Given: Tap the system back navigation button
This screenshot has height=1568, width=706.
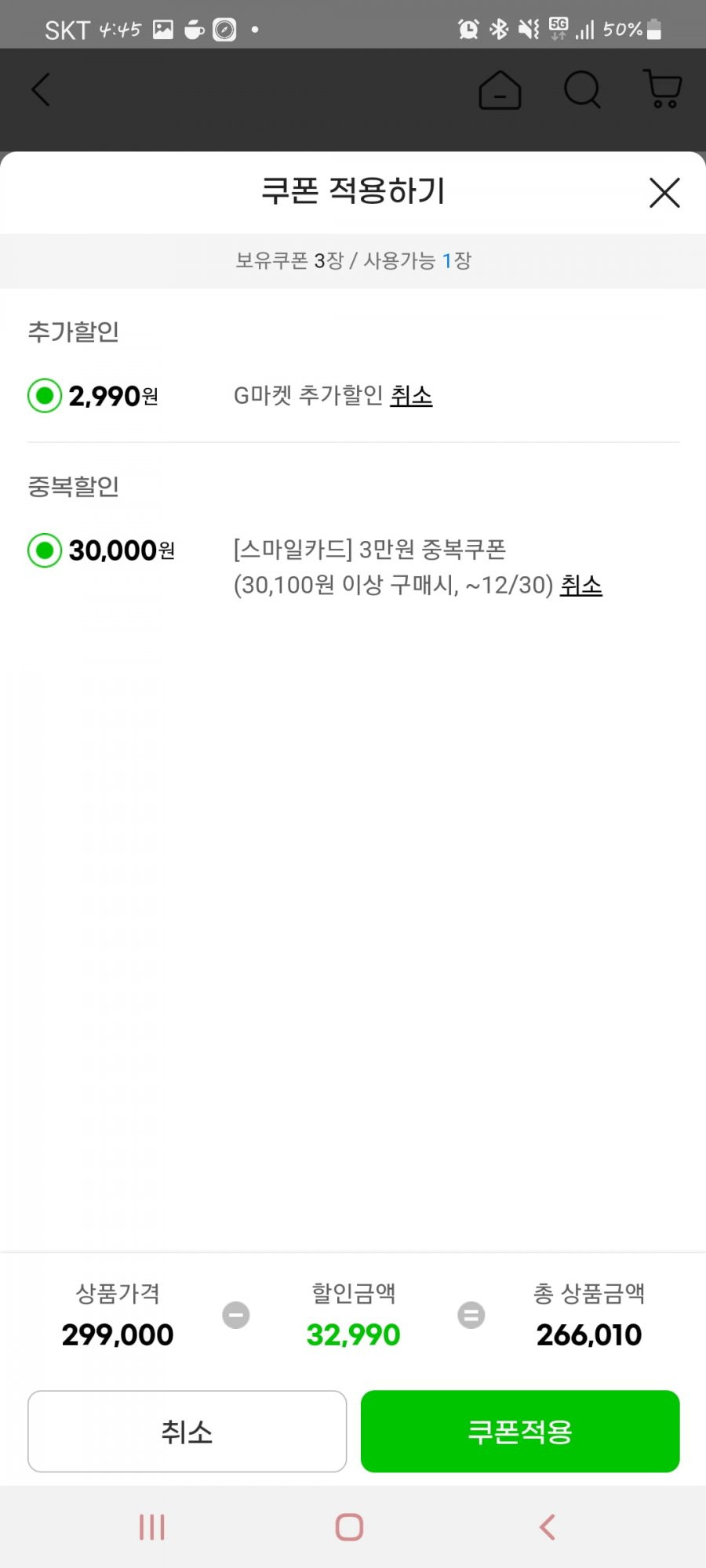Looking at the screenshot, I should (x=547, y=1527).
